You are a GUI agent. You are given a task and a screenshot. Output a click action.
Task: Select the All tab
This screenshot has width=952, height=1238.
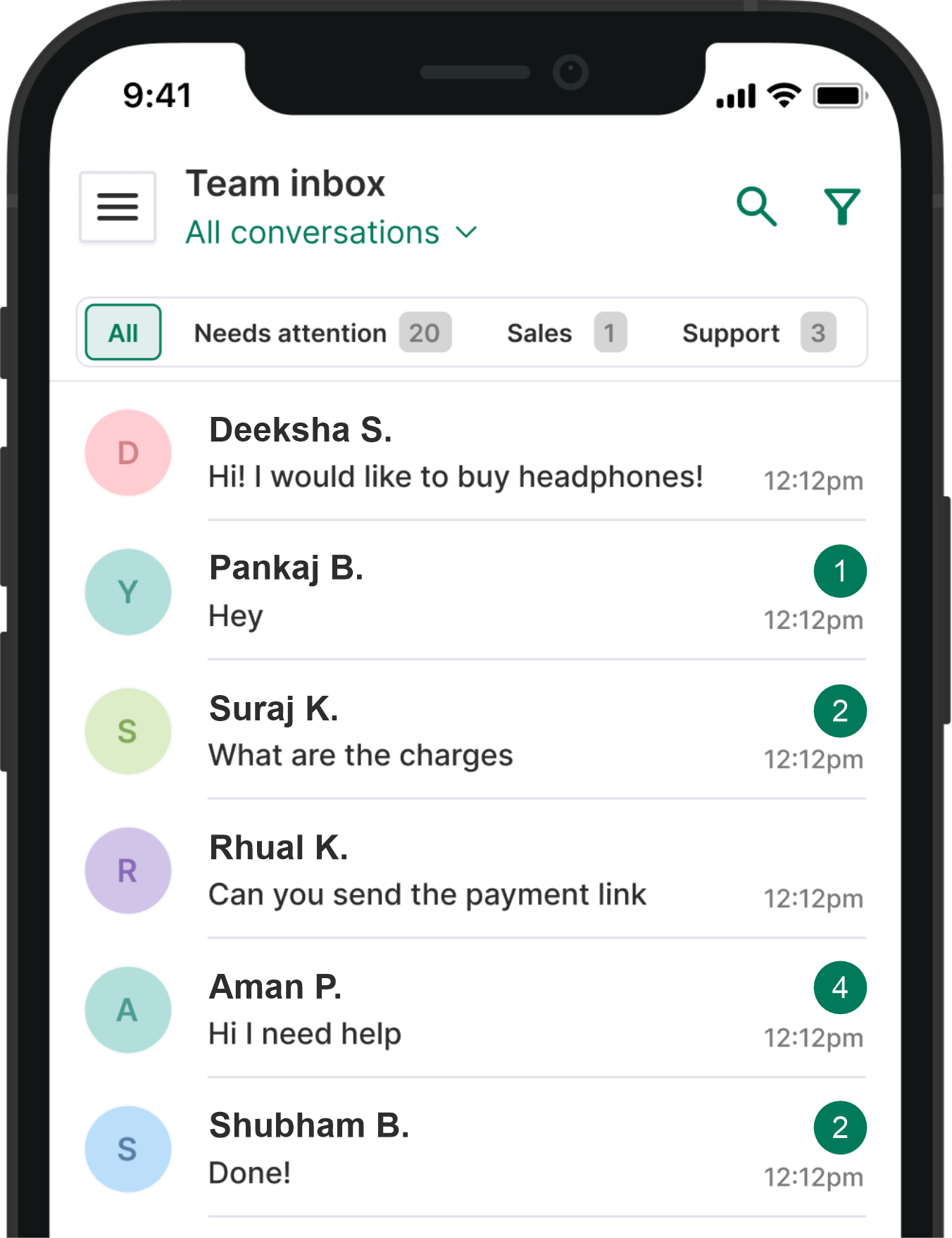tap(123, 332)
